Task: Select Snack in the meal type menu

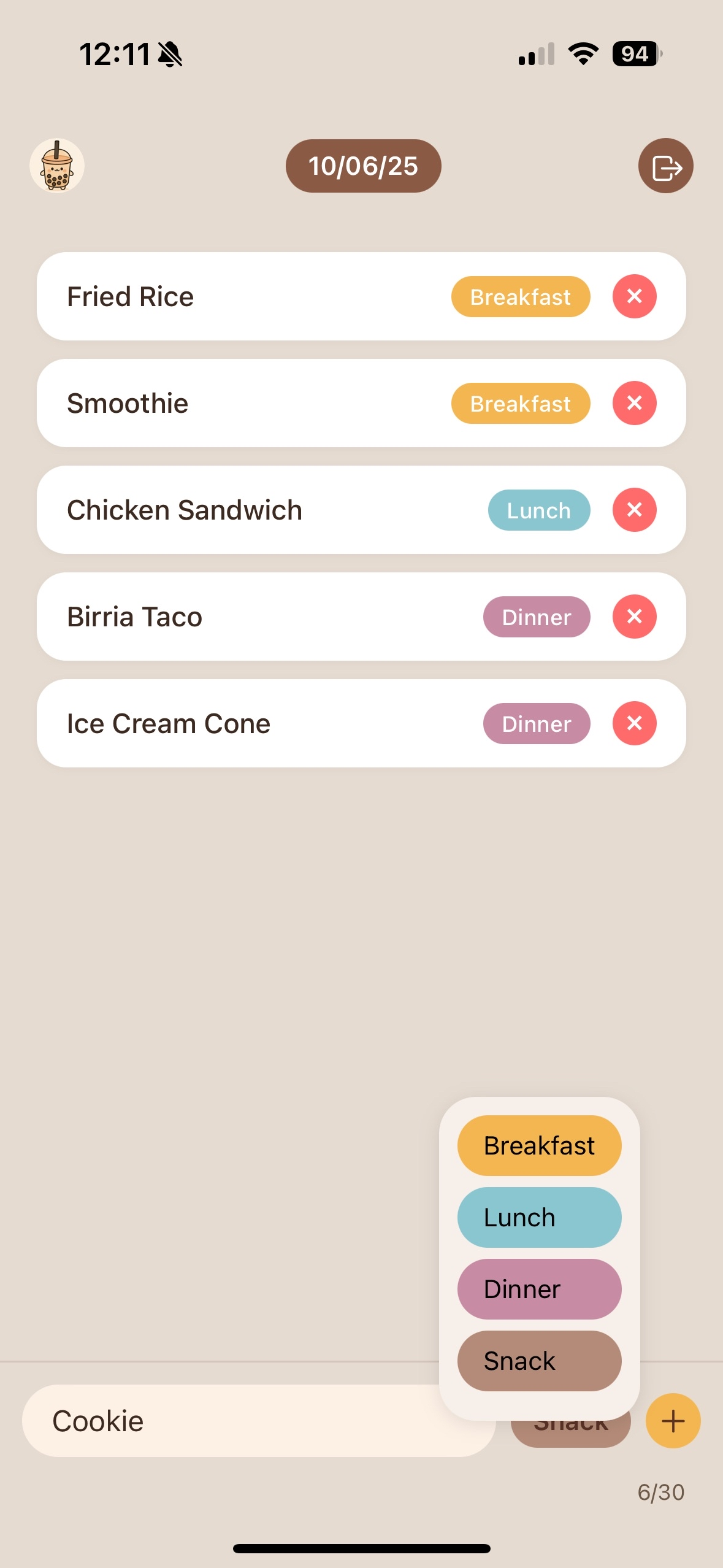Action: [x=539, y=1361]
